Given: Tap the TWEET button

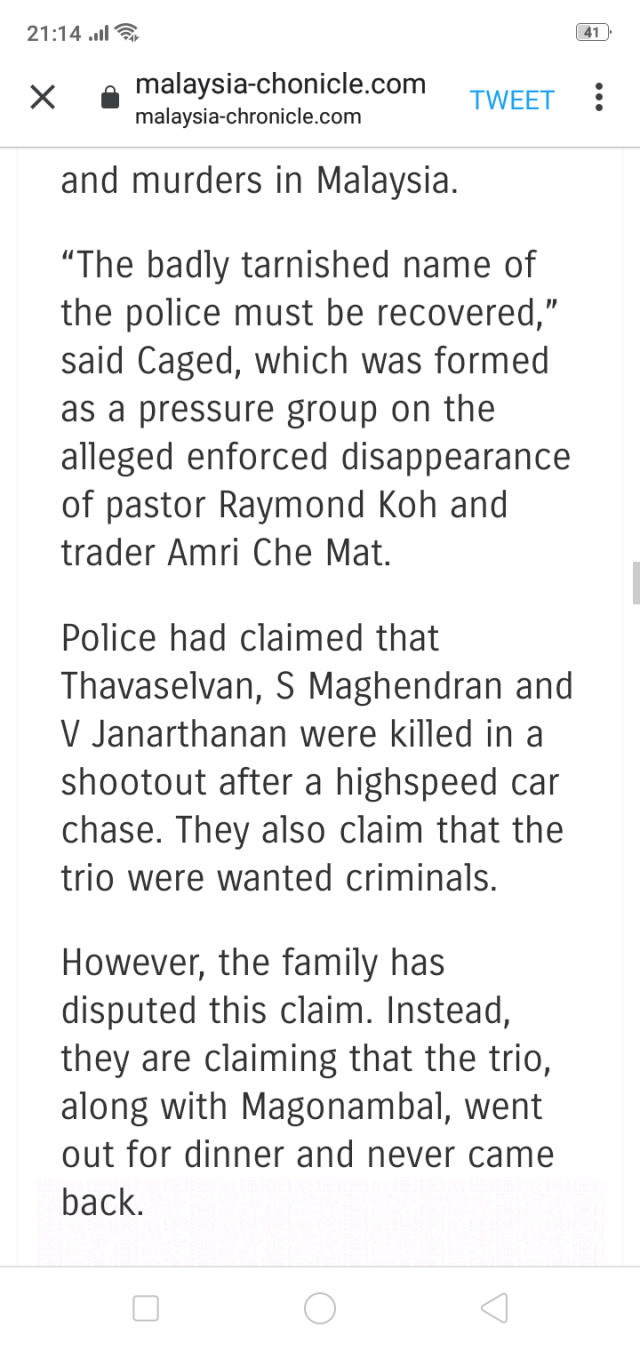Looking at the screenshot, I should click(x=511, y=100).
